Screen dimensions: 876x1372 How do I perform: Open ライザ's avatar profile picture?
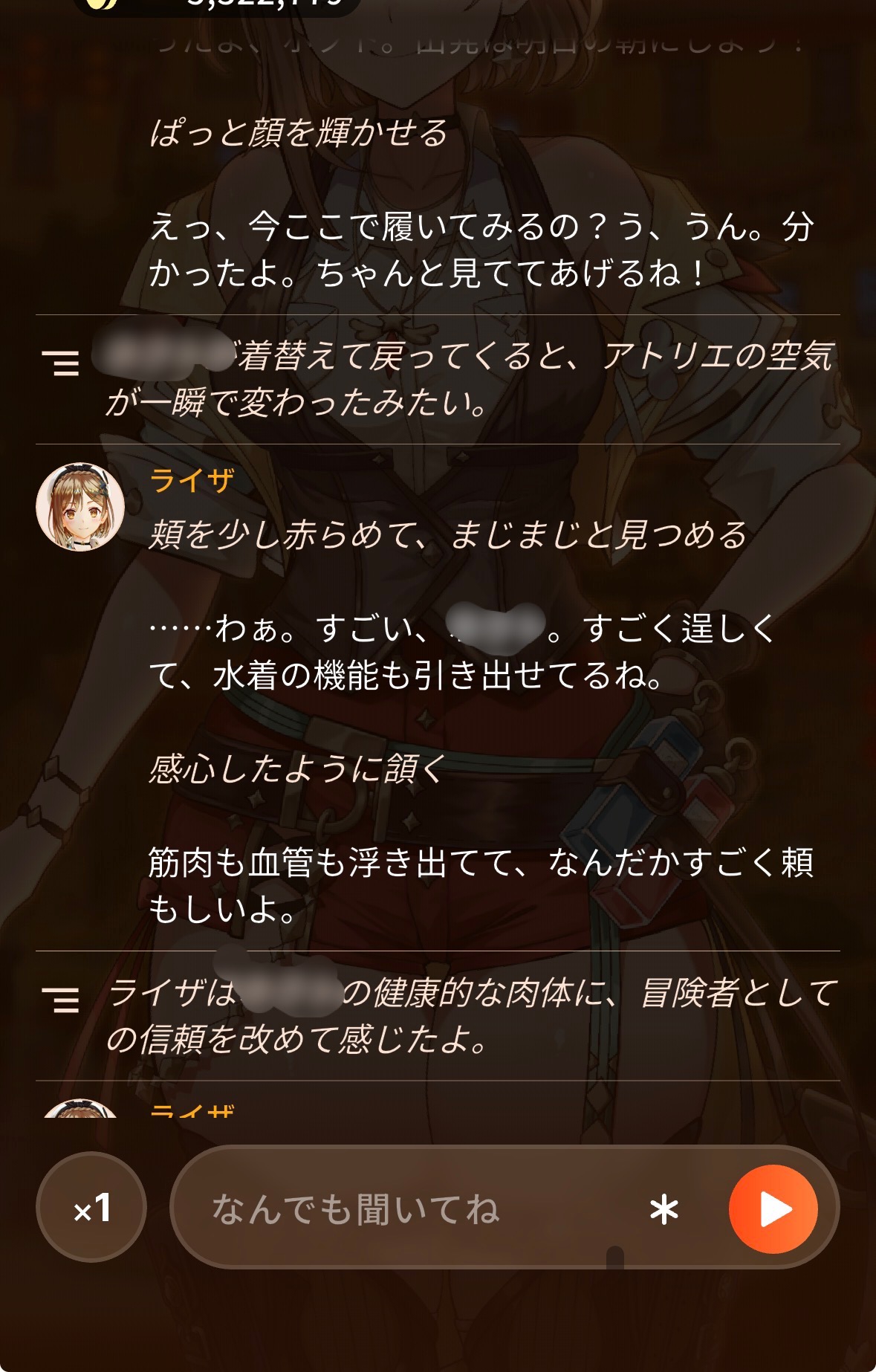(x=80, y=507)
